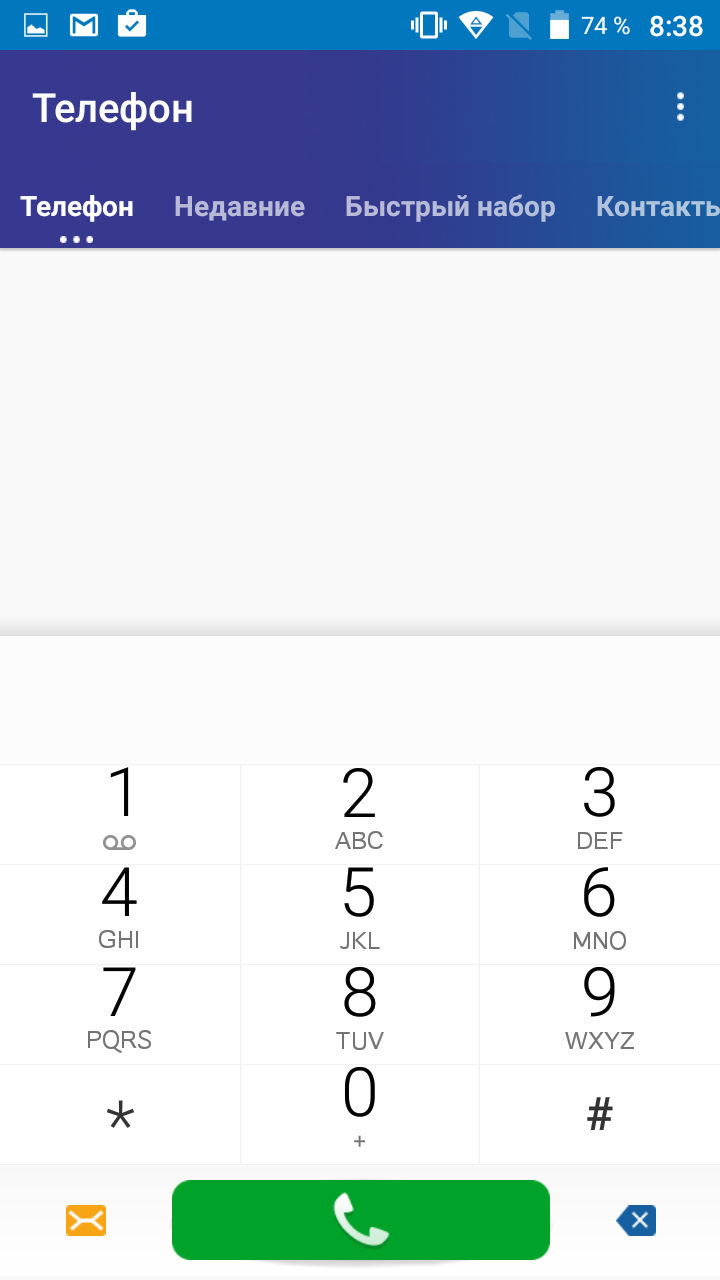
Task: Enter digit 3 DEF
Action: pos(600,814)
